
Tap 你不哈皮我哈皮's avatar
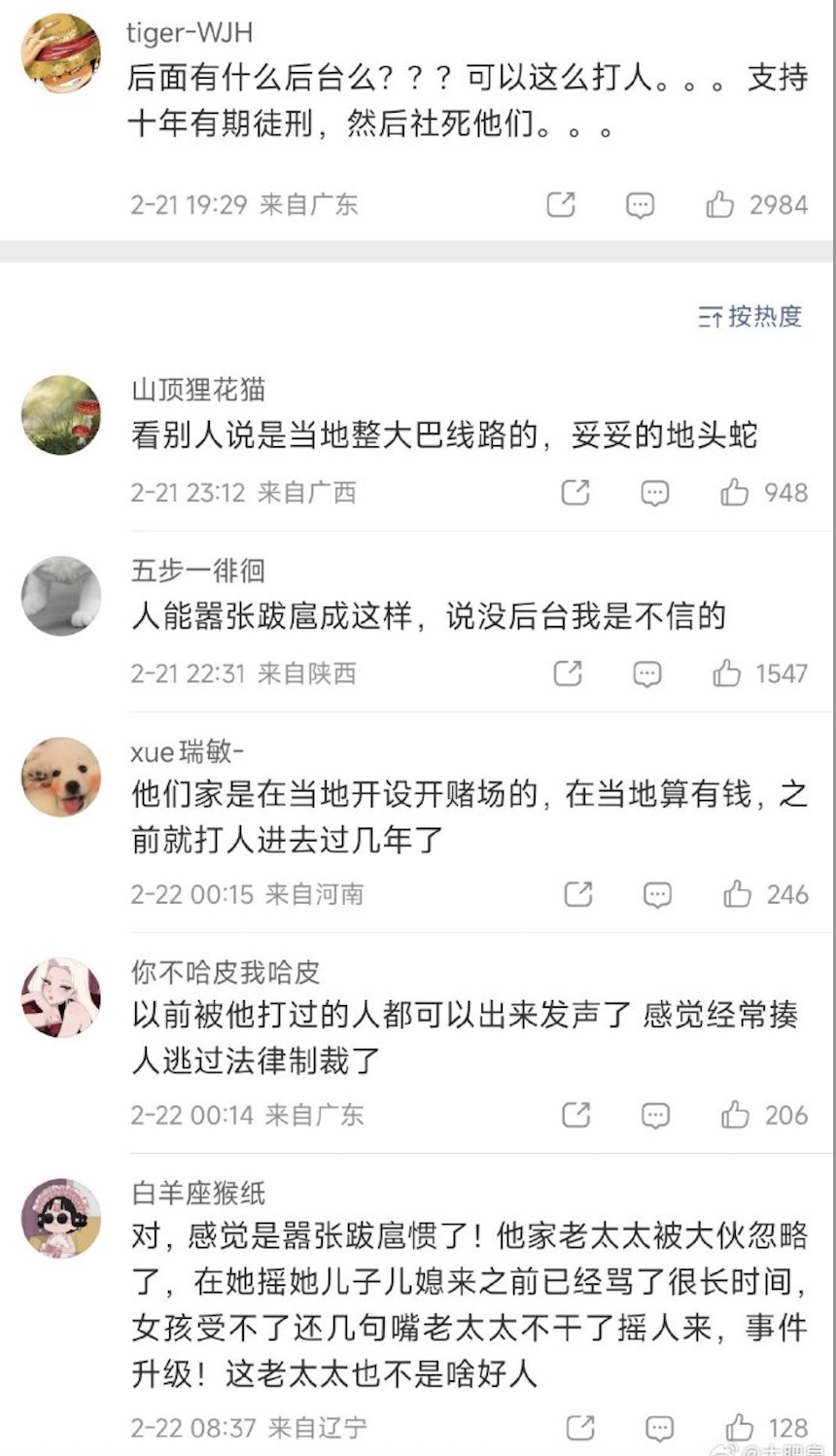tap(61, 997)
